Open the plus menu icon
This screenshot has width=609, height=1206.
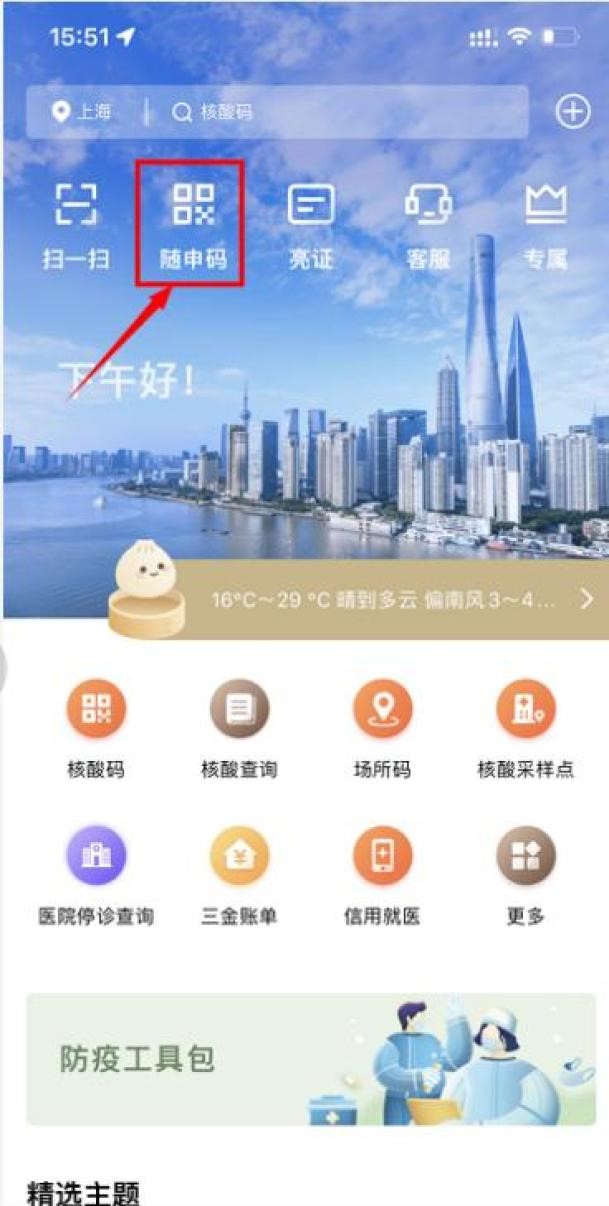(x=572, y=112)
